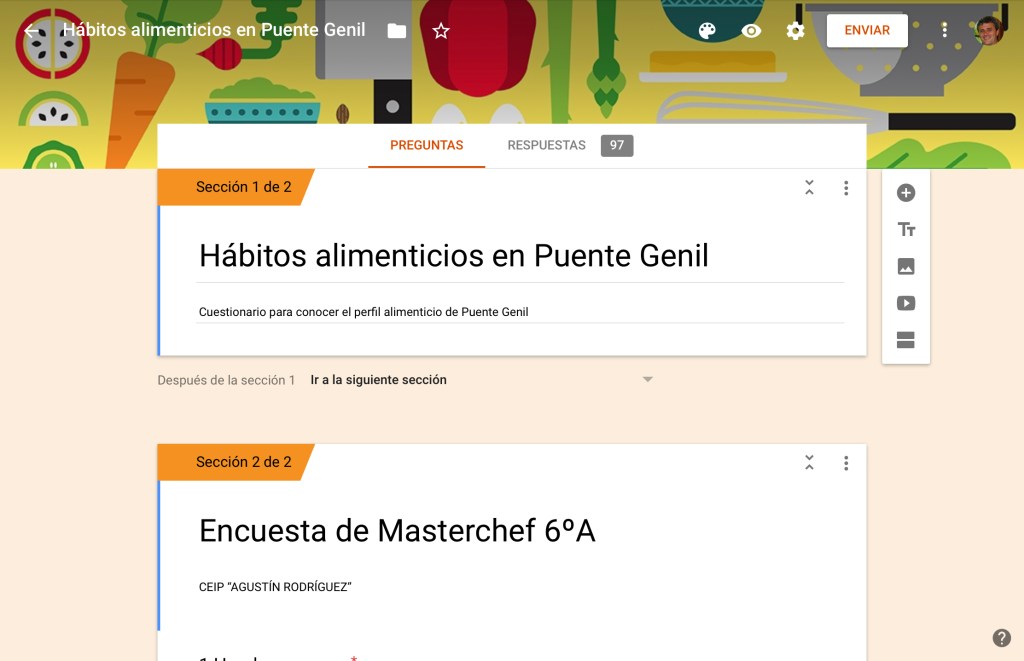The image size is (1024, 661).
Task: Switch to the RESPUESTAS tab
Action: (x=546, y=146)
